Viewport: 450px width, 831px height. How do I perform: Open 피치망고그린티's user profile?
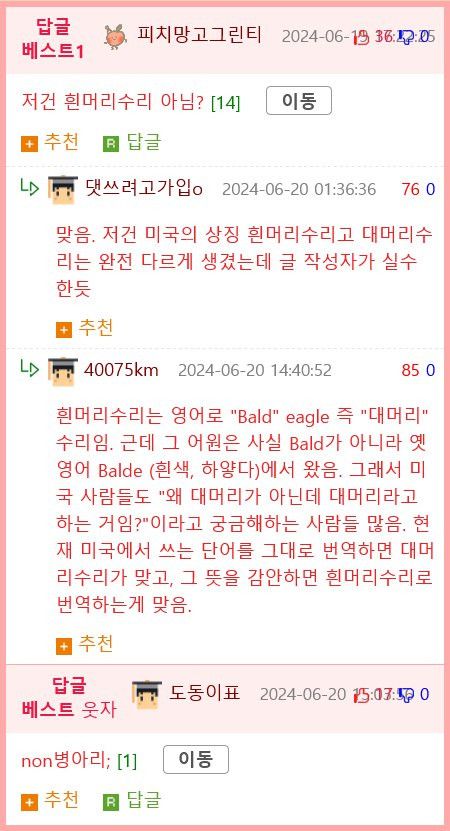tap(199, 36)
